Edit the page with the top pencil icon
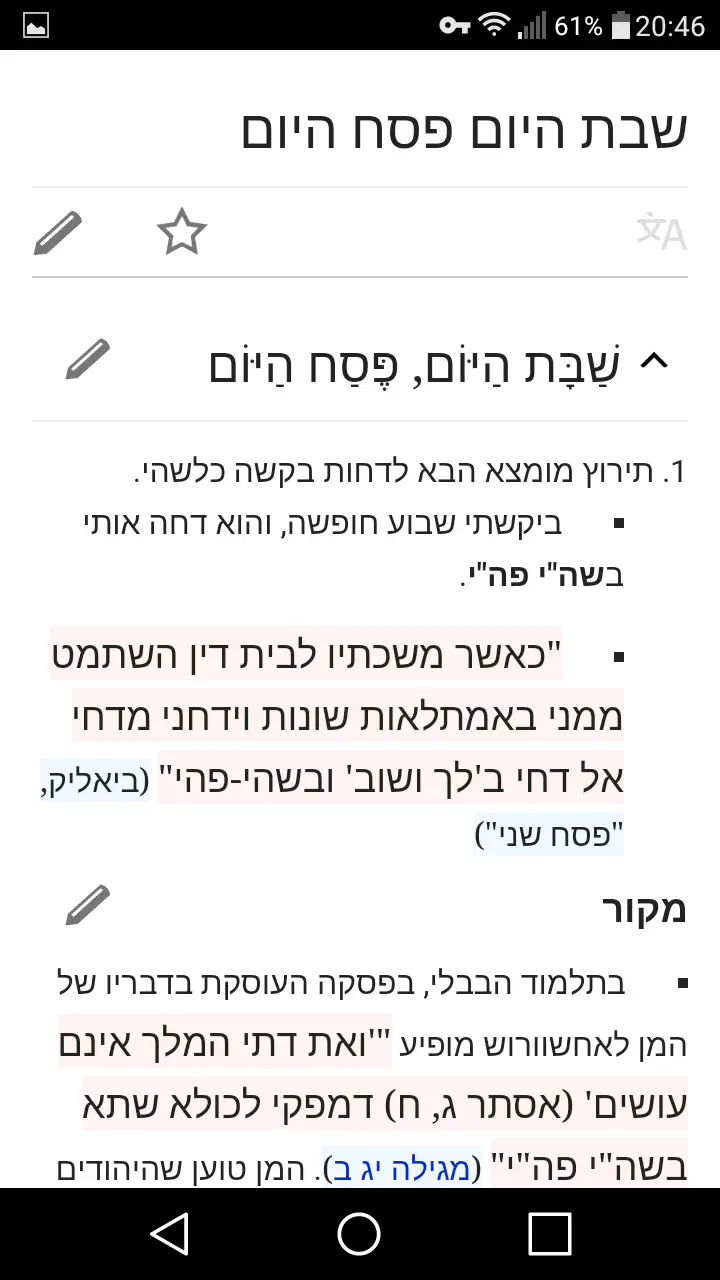 pos(57,233)
